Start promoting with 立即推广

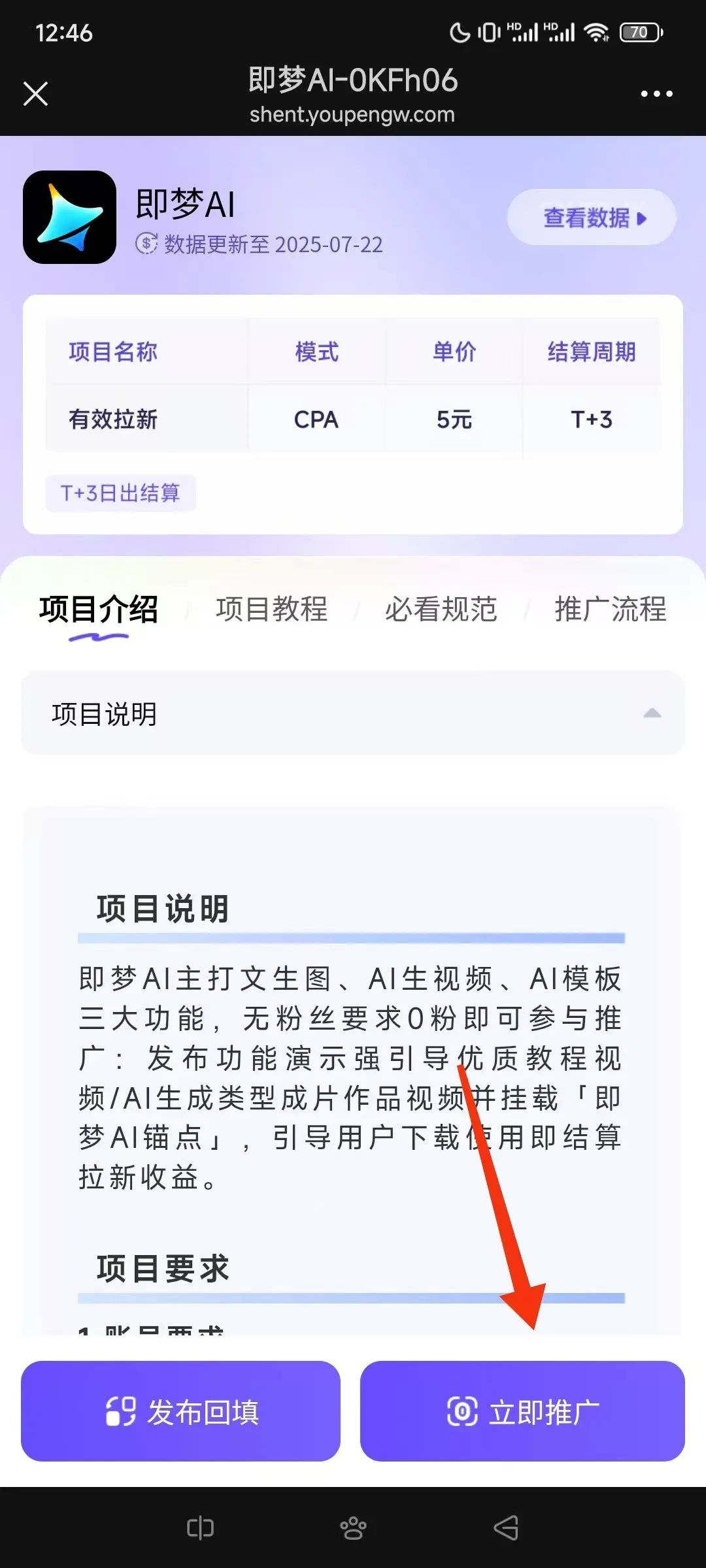(522, 1411)
